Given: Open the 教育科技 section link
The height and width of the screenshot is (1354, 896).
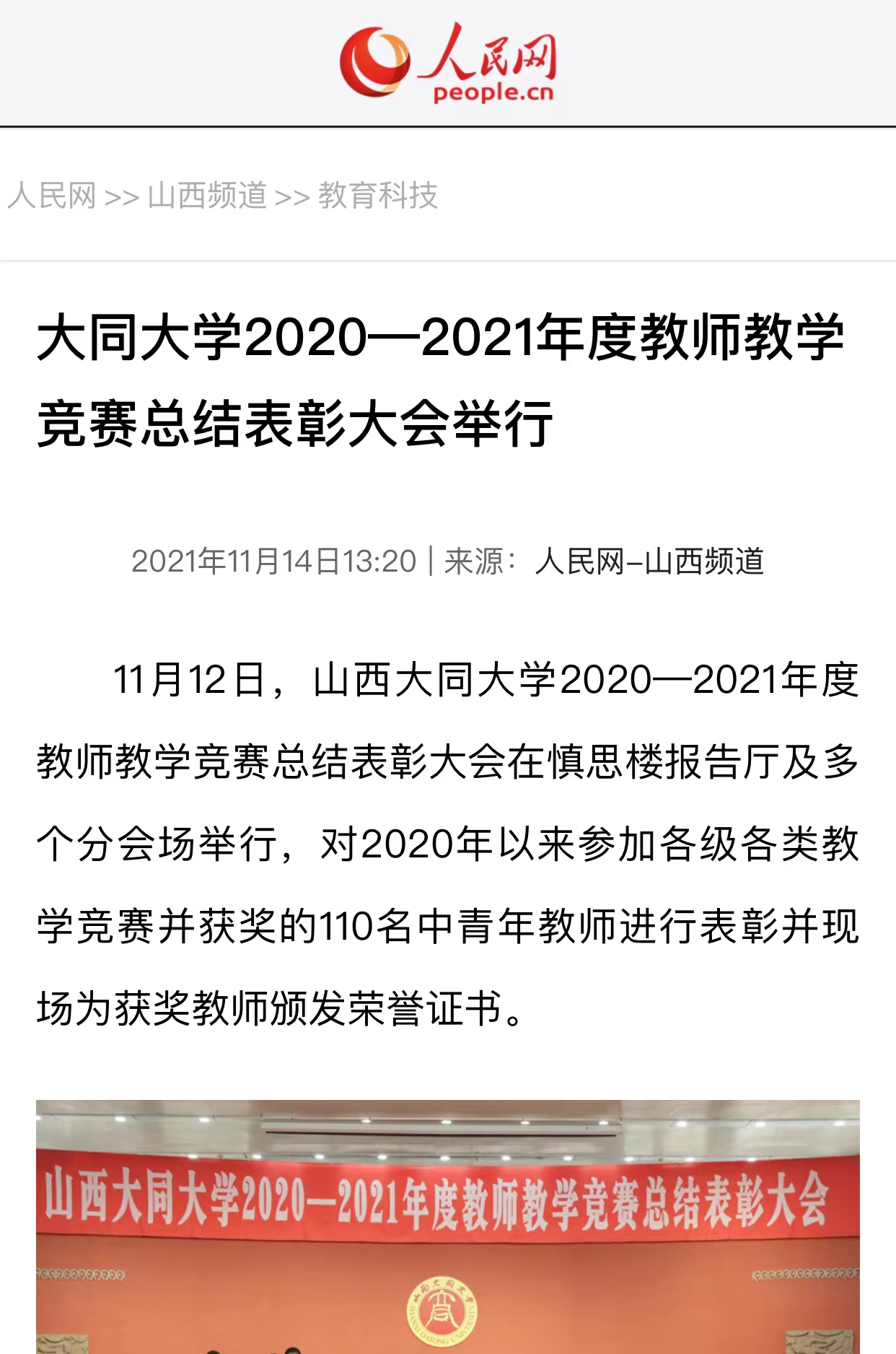Looking at the screenshot, I should (x=378, y=196).
